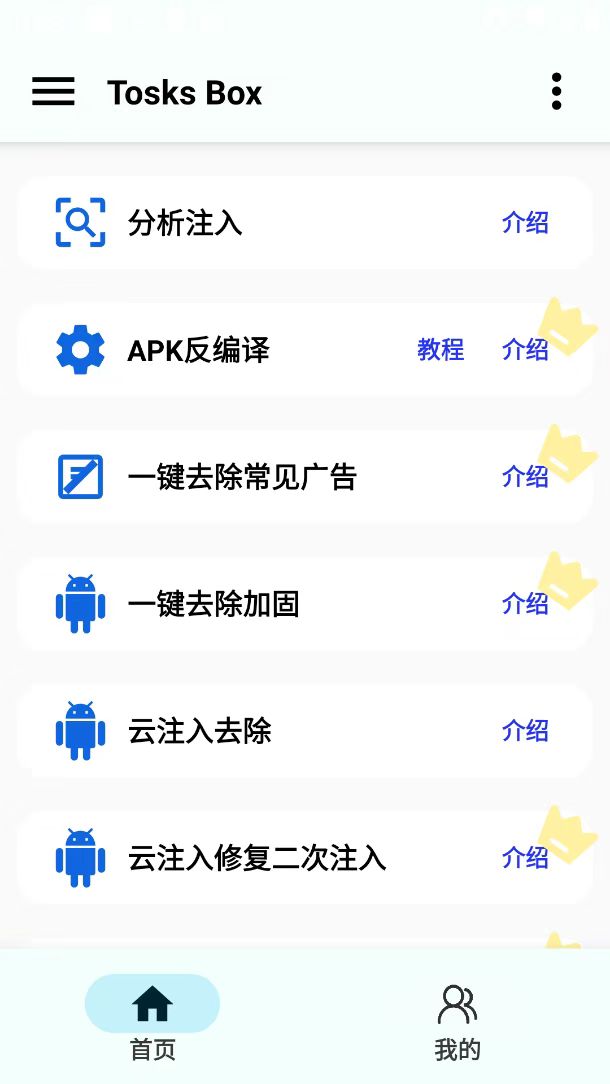610x1084 pixels.
Task: Show 介绍 for 云注入去除
Action: coord(525,731)
